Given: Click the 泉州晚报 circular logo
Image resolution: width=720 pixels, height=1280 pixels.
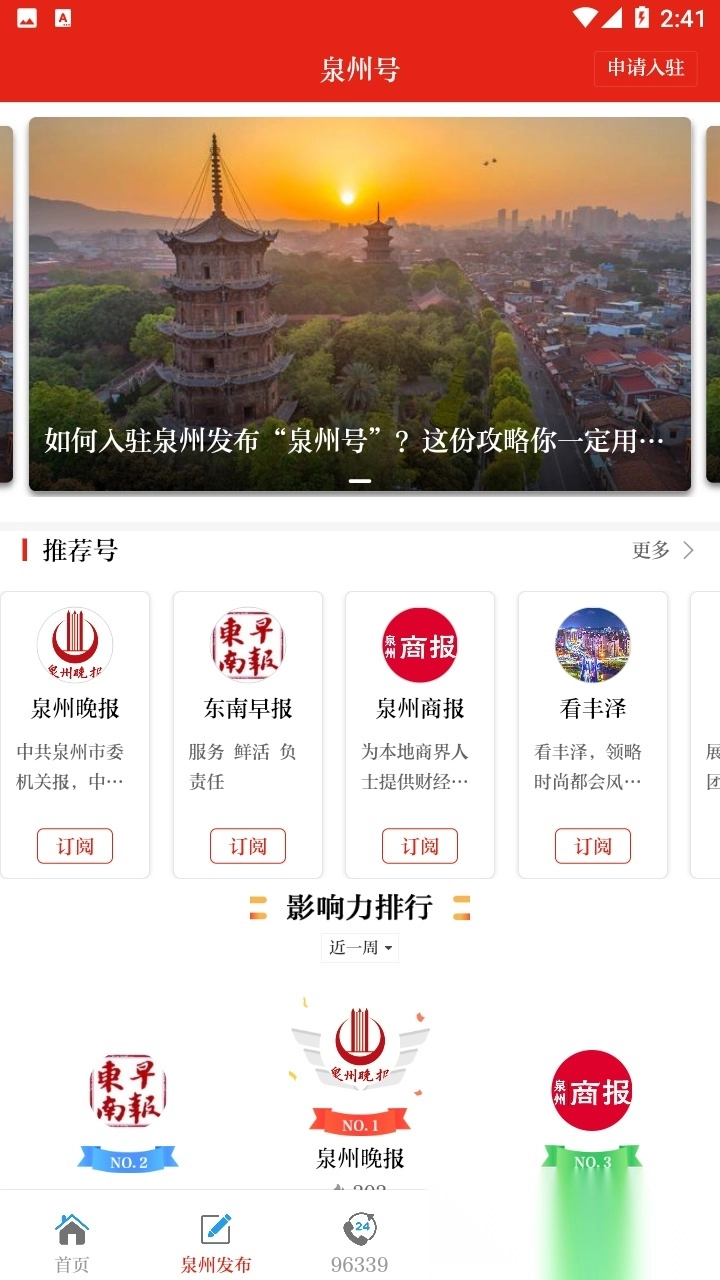Looking at the screenshot, I should pos(75,645).
